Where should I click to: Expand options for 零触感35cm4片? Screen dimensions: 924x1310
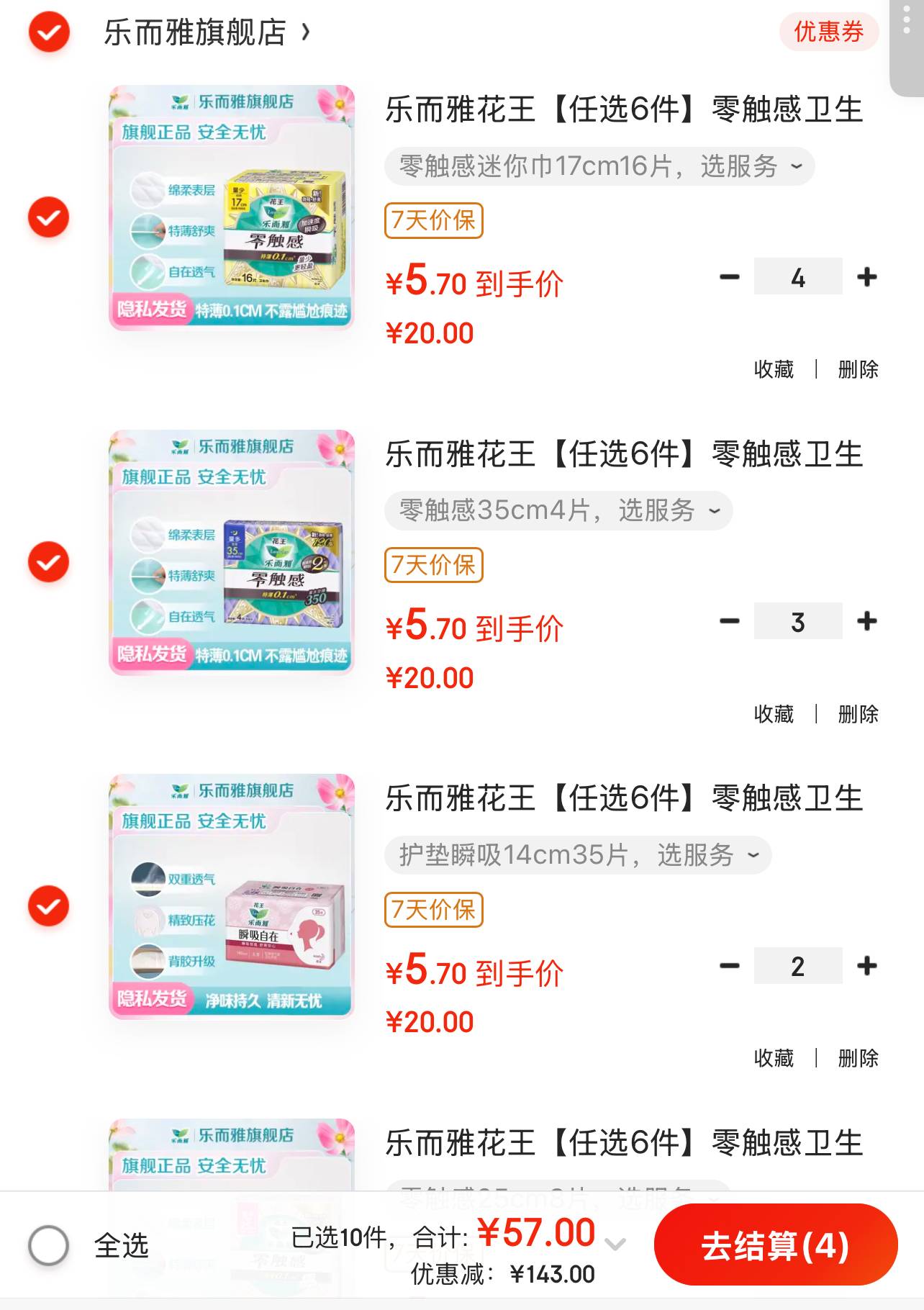(558, 511)
